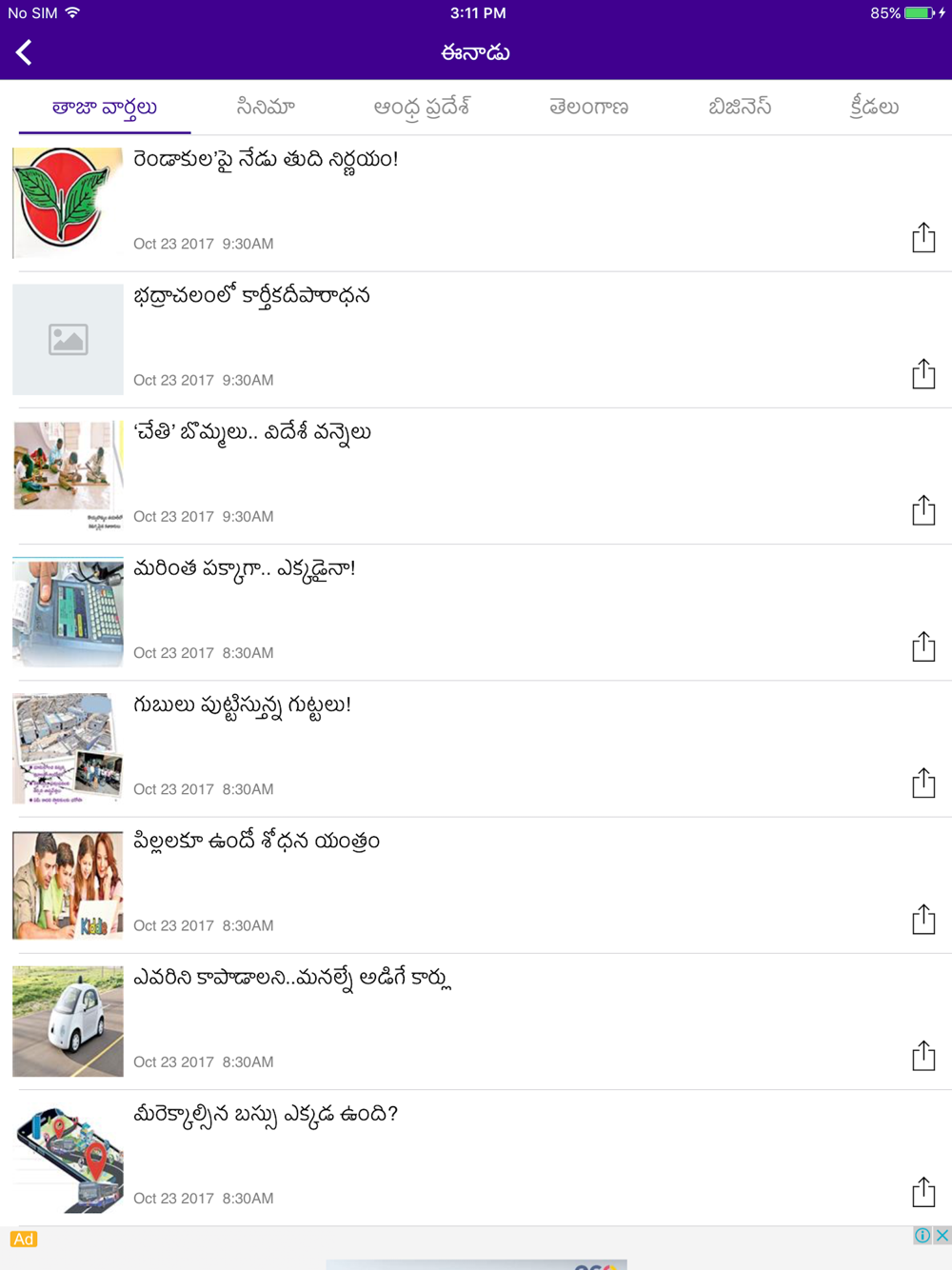This screenshot has width=952, height=1270.
Task: Share the భద్రాచలంలో కార్తీకదీపారాధన article
Action: pyautogui.click(x=923, y=373)
